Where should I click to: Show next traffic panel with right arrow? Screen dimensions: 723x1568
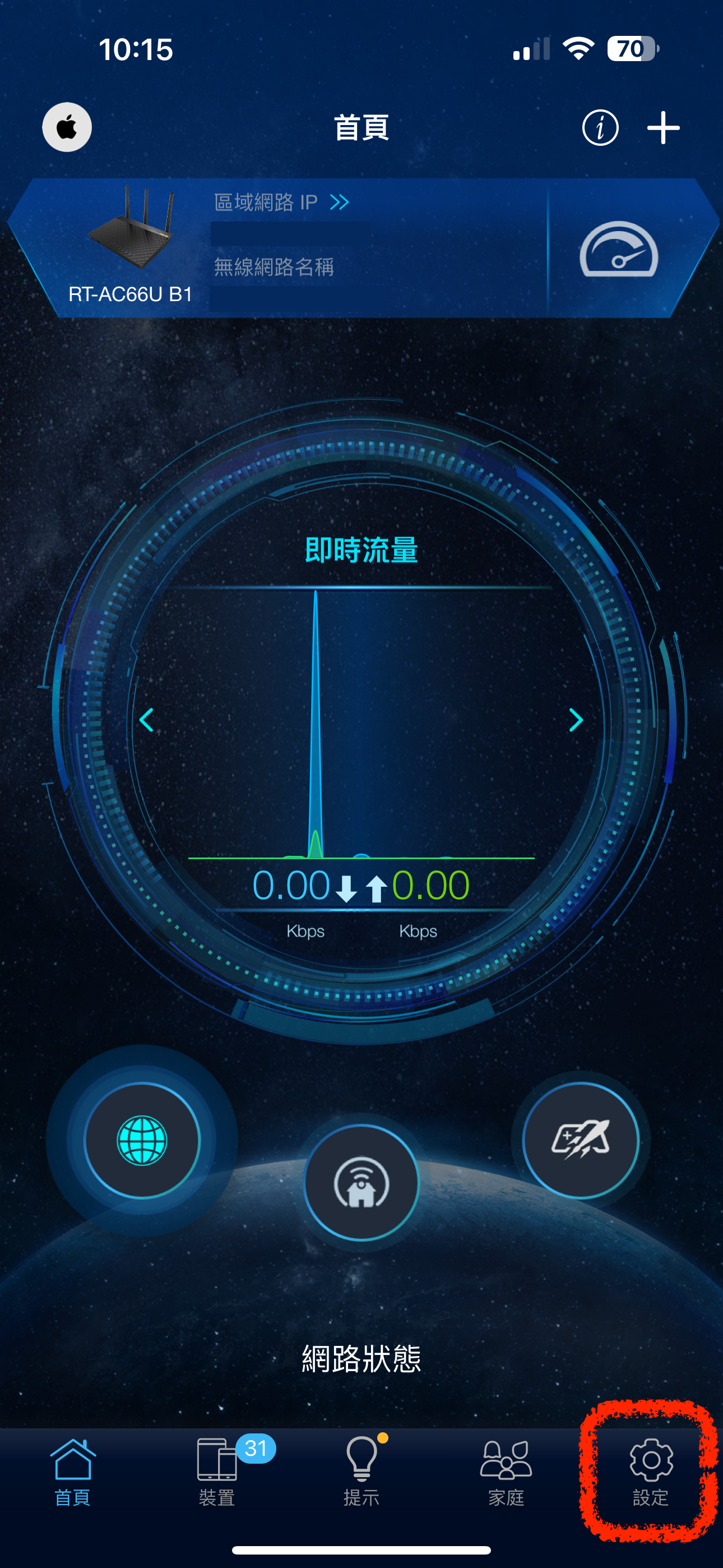576,720
